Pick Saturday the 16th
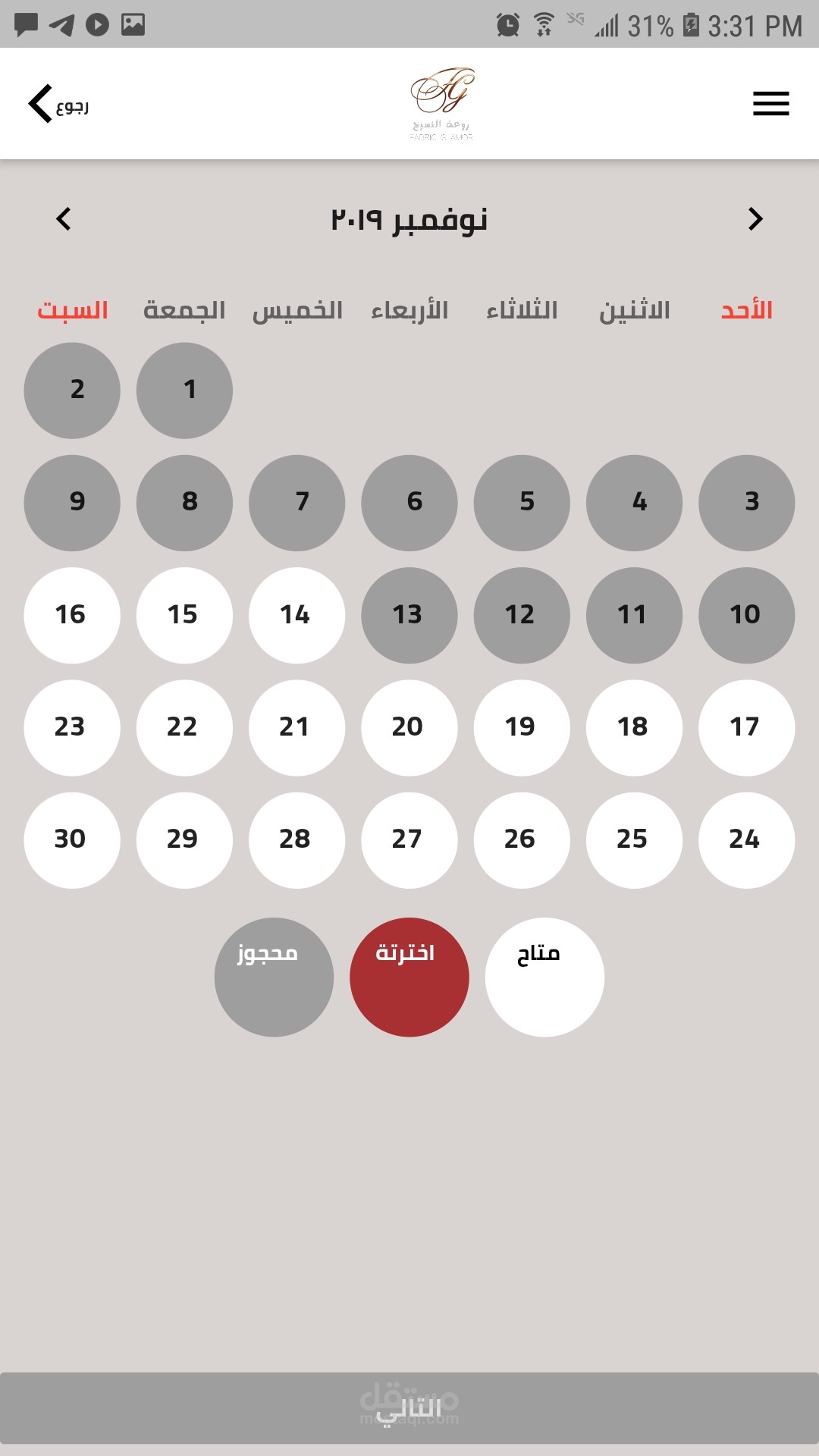The height and width of the screenshot is (1456, 819). point(72,615)
